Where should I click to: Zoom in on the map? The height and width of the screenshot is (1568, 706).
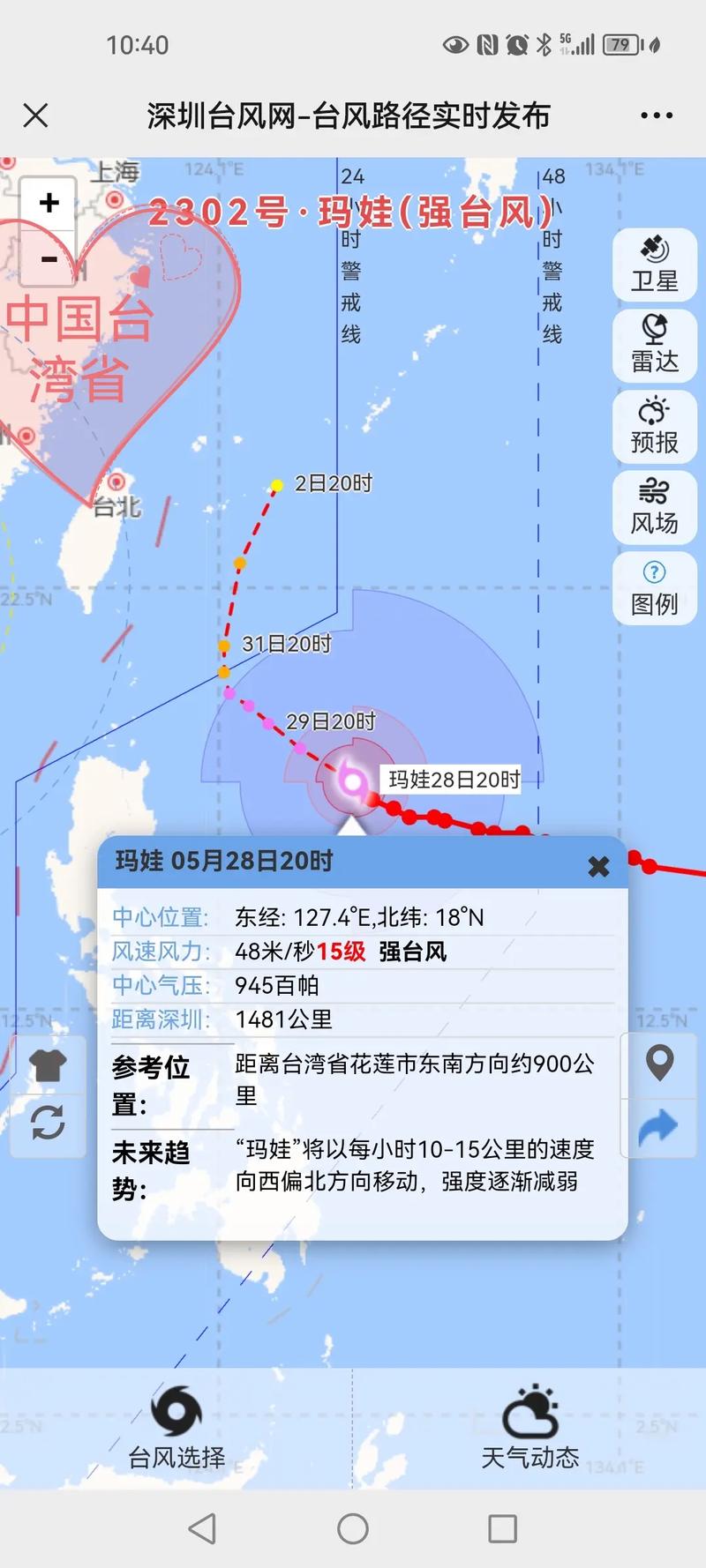(49, 203)
